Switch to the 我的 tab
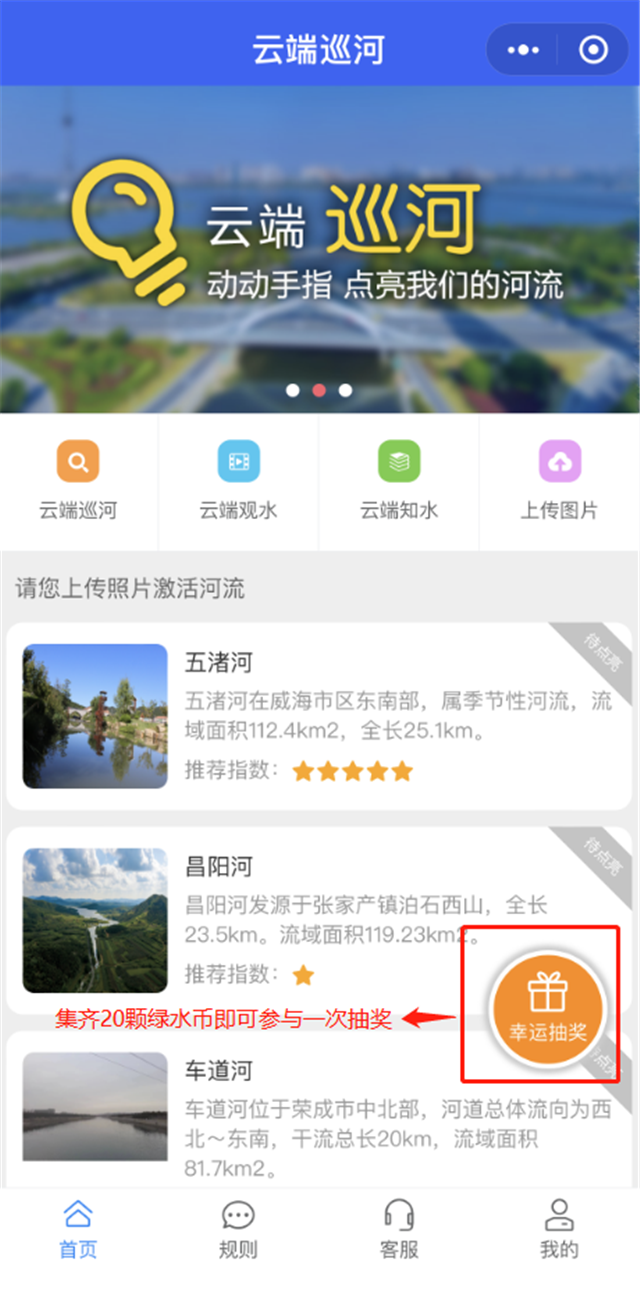 click(559, 1230)
